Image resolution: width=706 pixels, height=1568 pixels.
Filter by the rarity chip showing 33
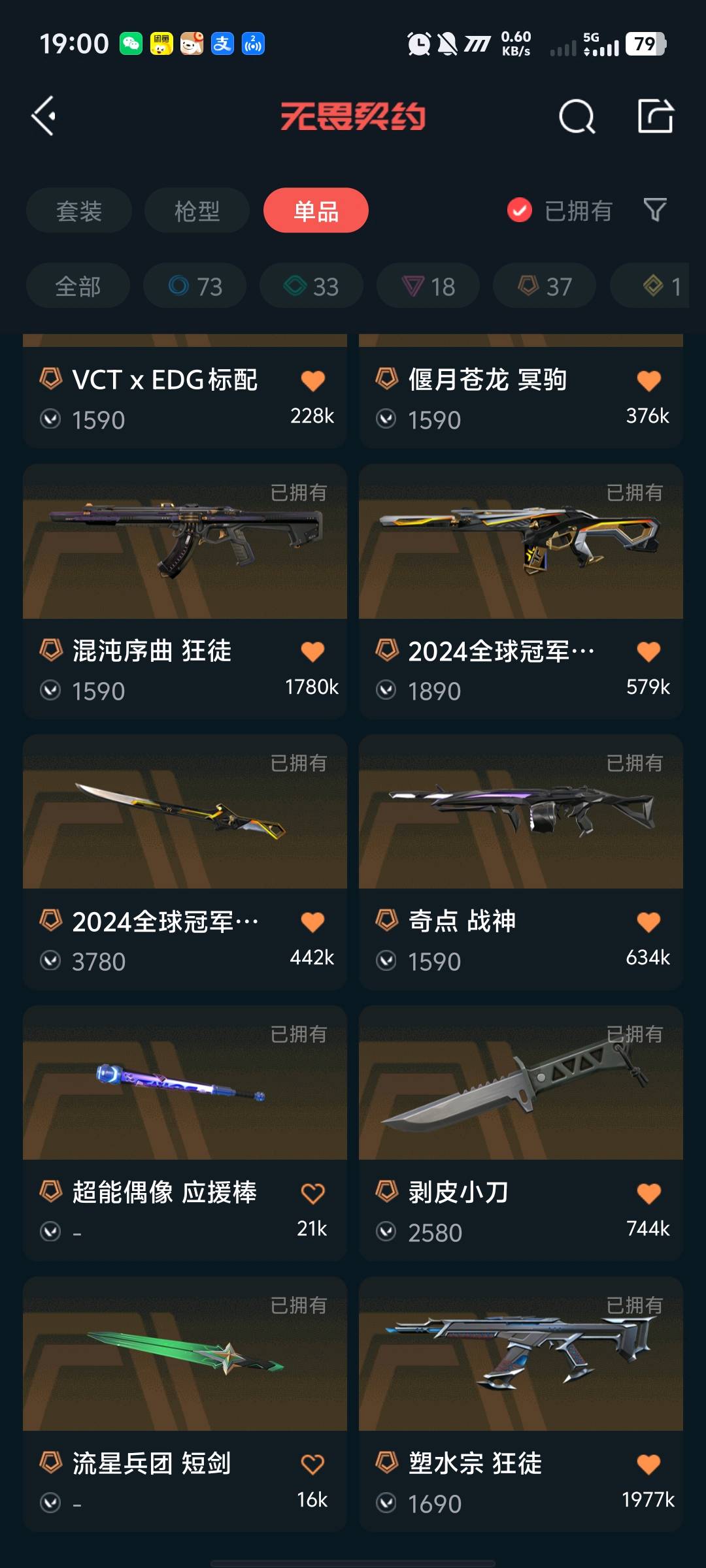tap(311, 286)
